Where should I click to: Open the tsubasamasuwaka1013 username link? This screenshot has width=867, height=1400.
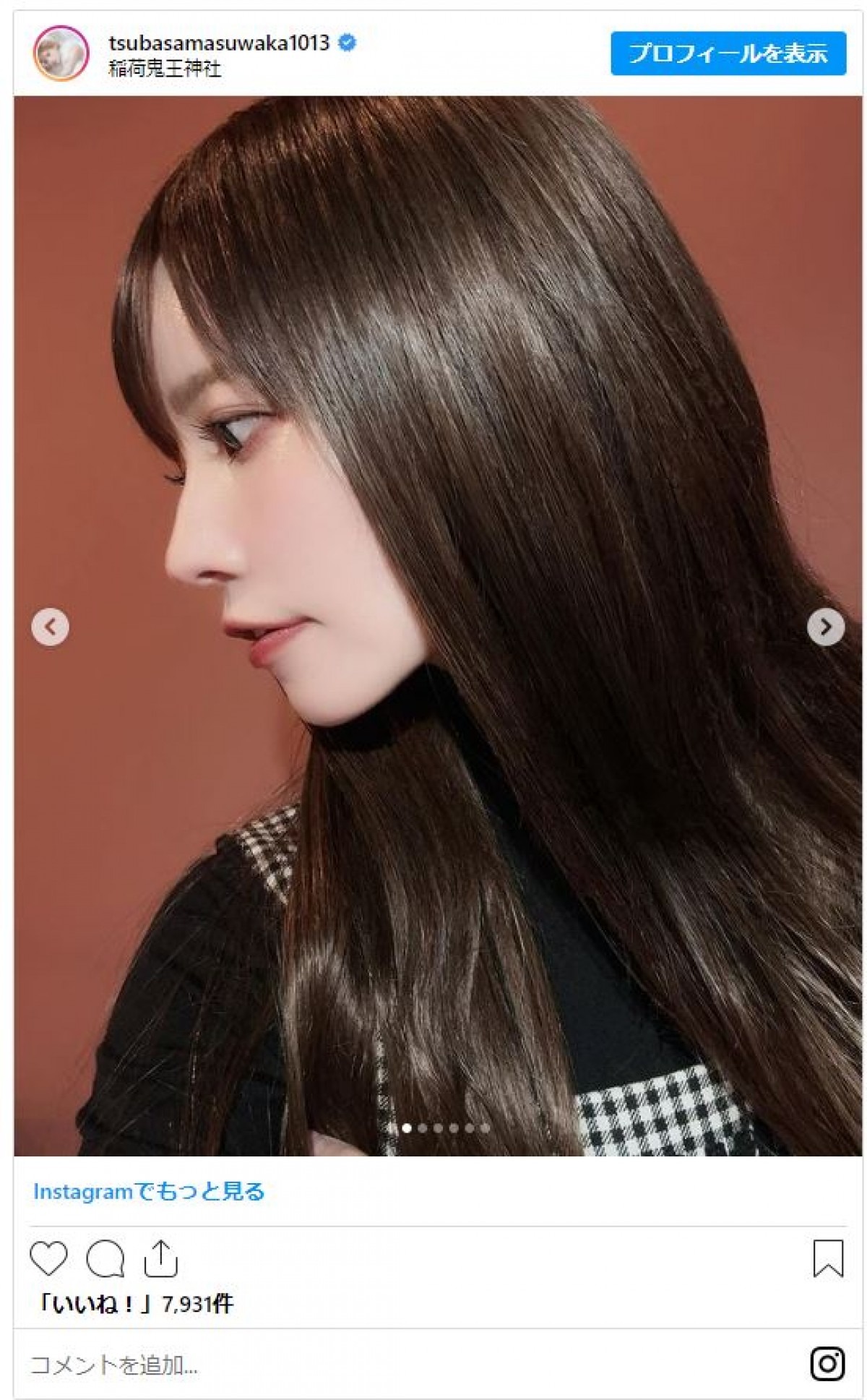pyautogui.click(x=219, y=43)
